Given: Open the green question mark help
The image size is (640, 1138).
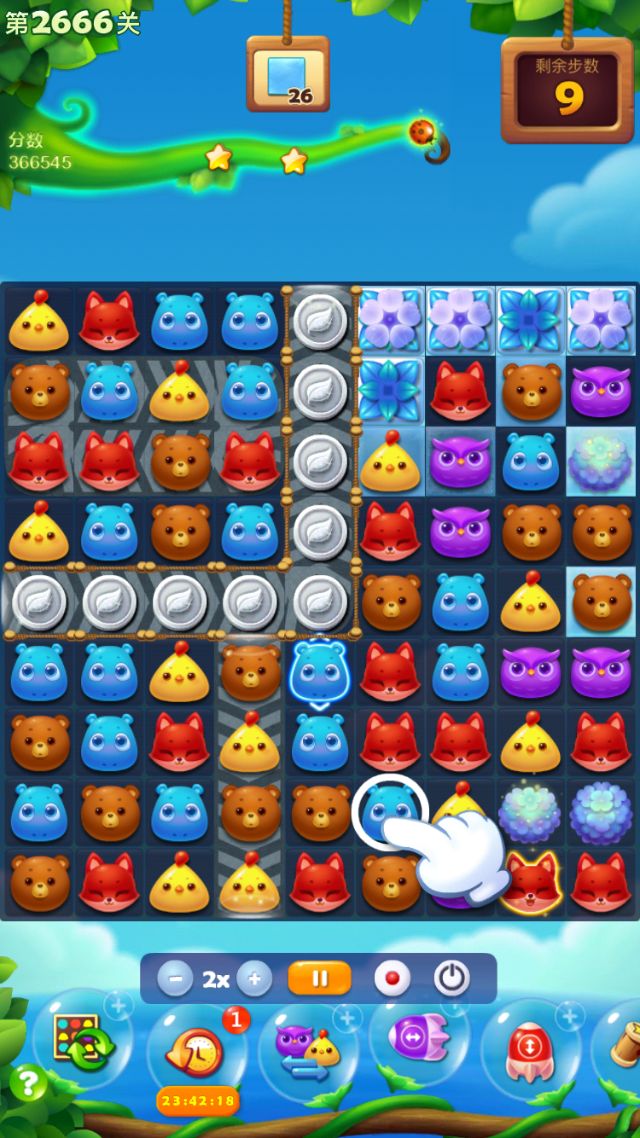Looking at the screenshot, I should tap(28, 1083).
